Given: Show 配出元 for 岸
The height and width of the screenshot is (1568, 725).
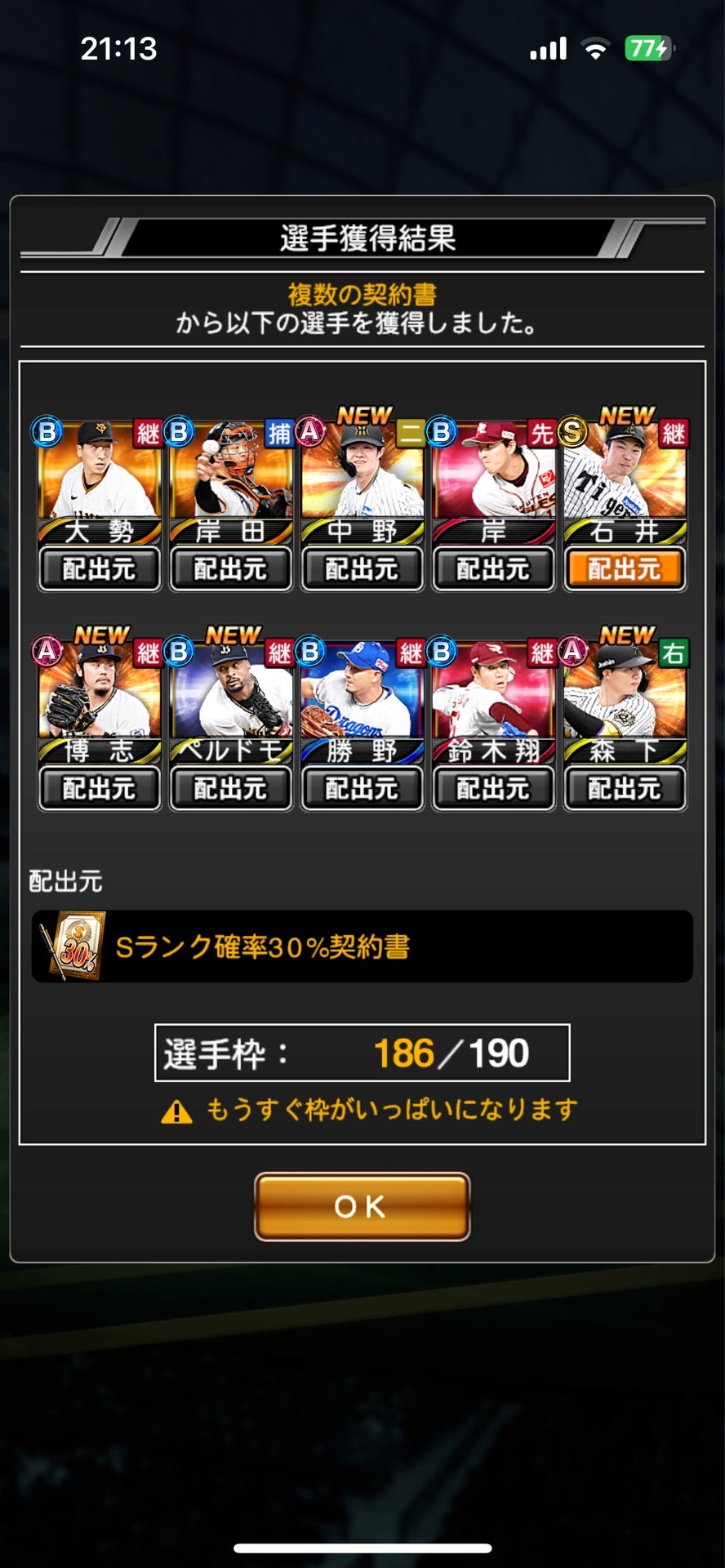Looking at the screenshot, I should coord(493,568).
